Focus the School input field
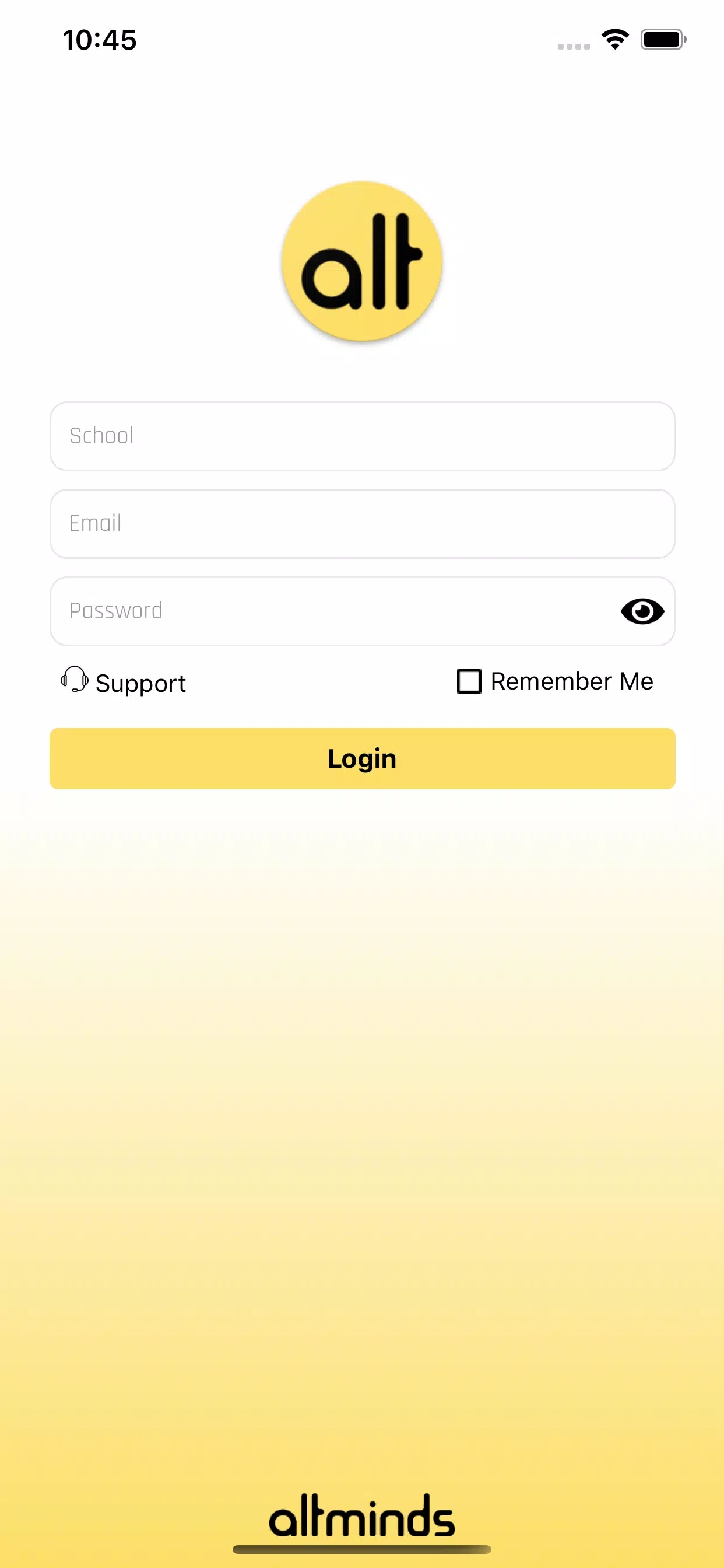Screen dimensions: 724x1568 362,436
